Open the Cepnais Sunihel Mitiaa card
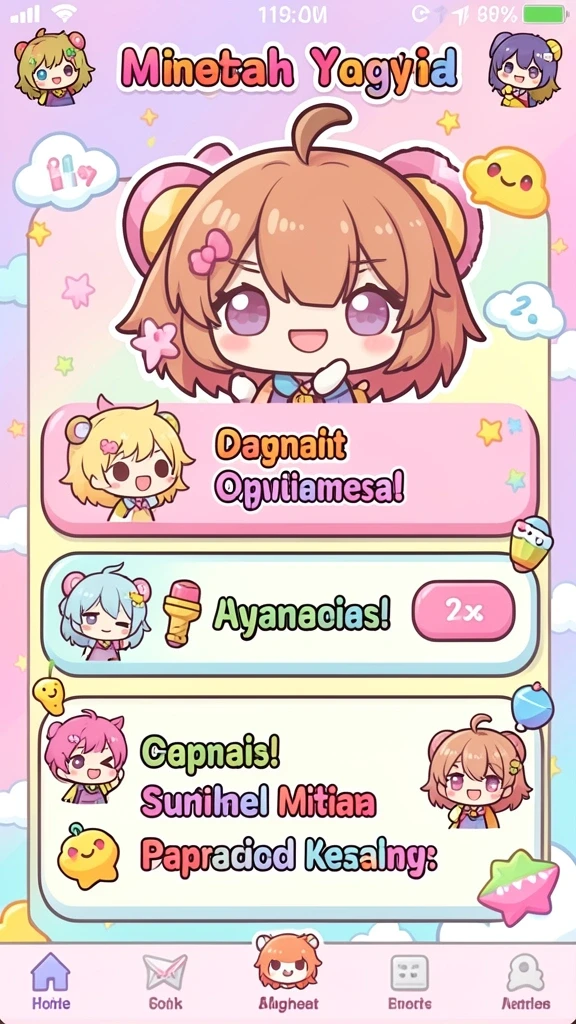576x1024 pixels. click(290, 809)
